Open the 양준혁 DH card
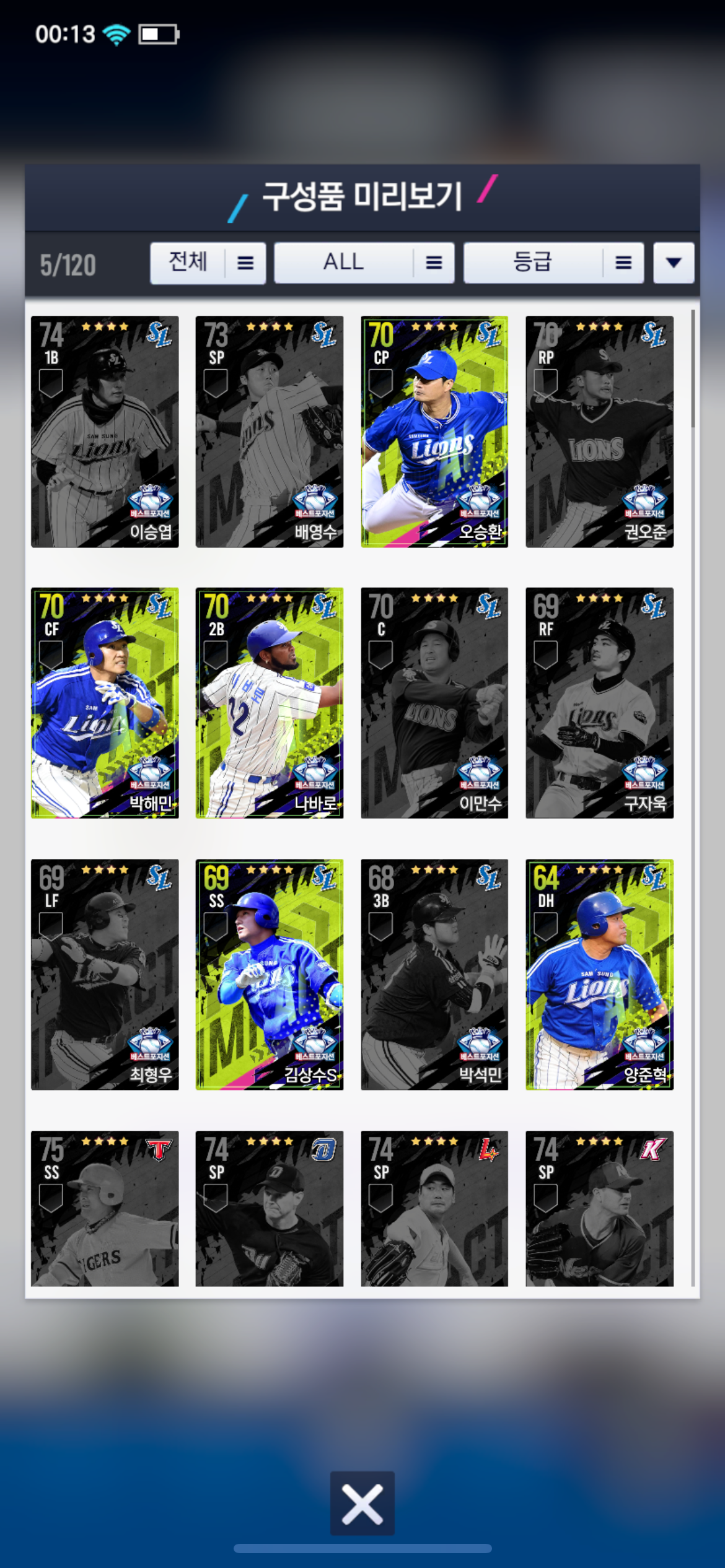The width and height of the screenshot is (725, 1568). [599, 974]
